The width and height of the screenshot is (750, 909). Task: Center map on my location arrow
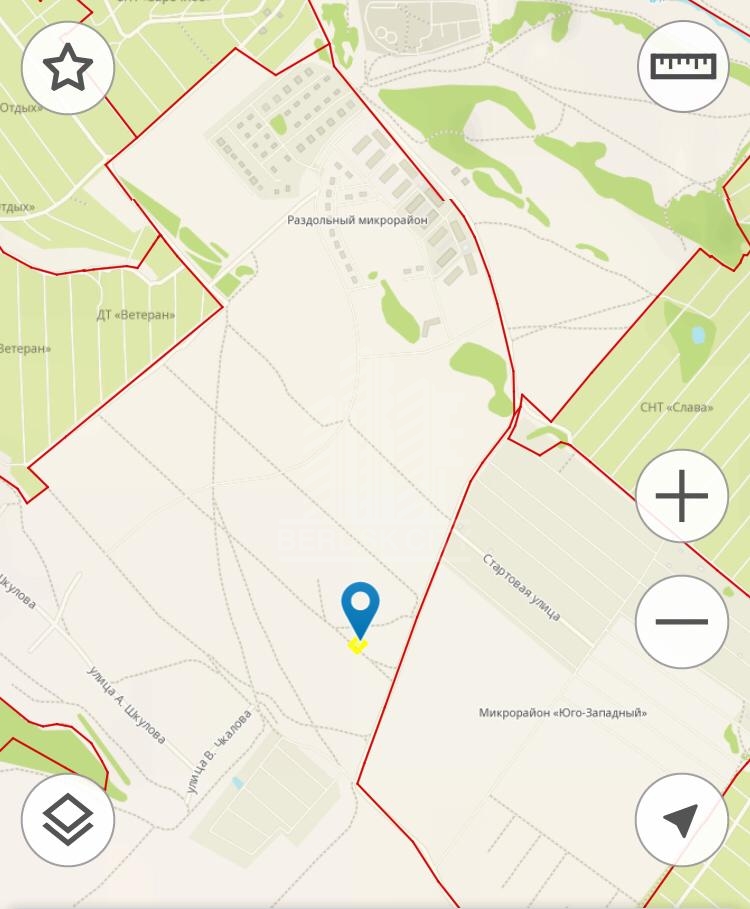click(681, 820)
